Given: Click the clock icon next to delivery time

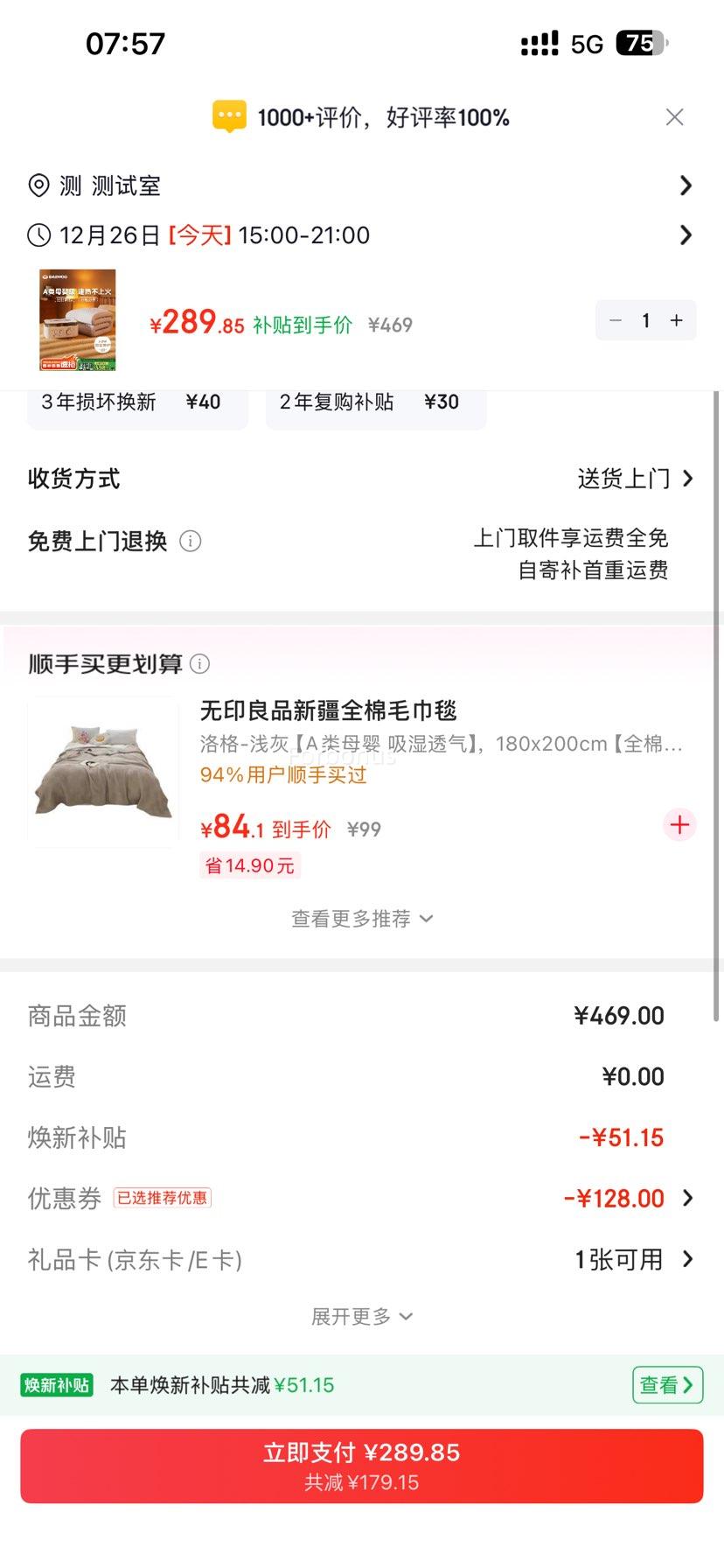Looking at the screenshot, I should click(37, 234).
